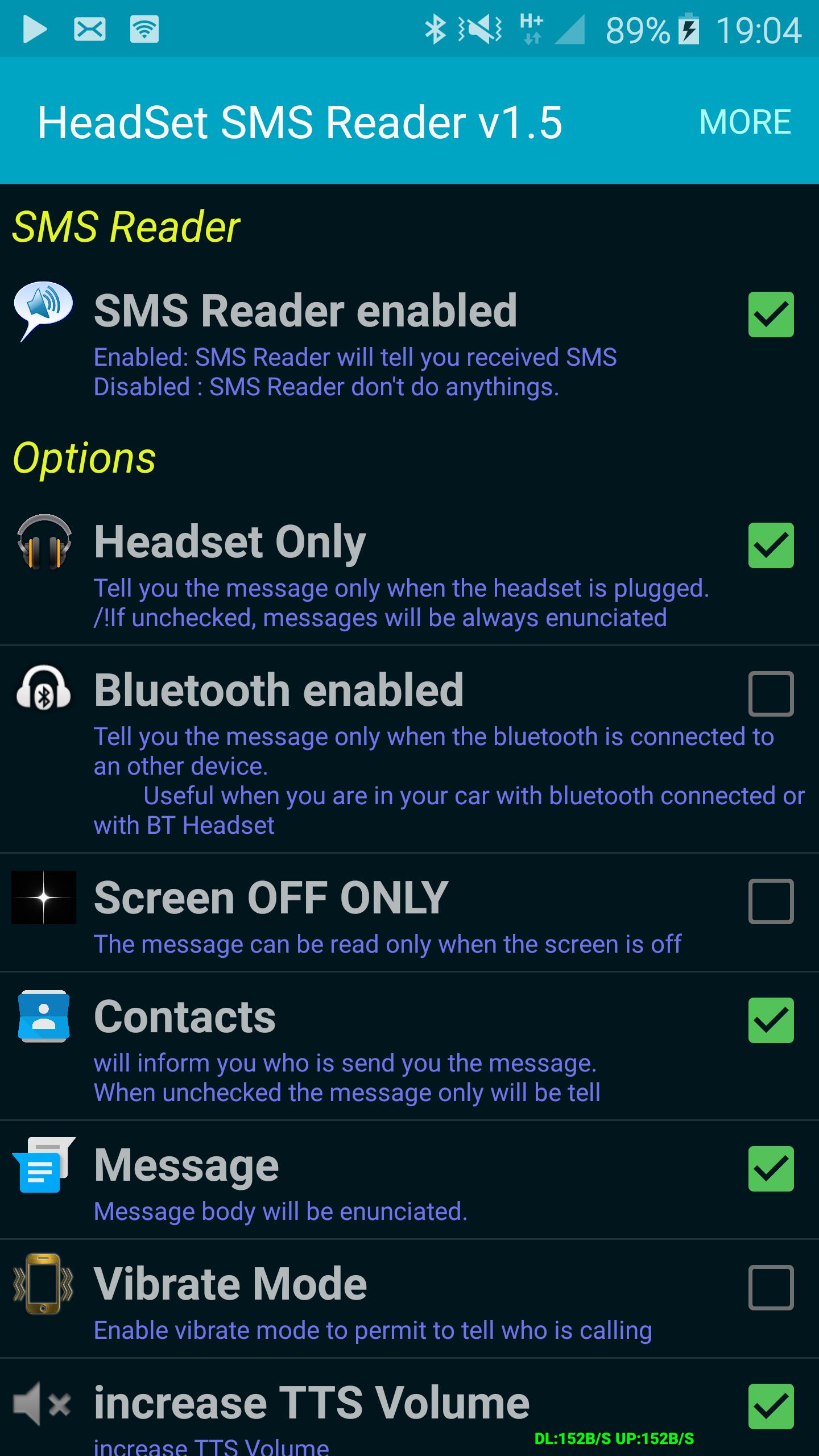Check the Screen OFF ONLY option
The width and height of the screenshot is (819, 1456).
[771, 901]
